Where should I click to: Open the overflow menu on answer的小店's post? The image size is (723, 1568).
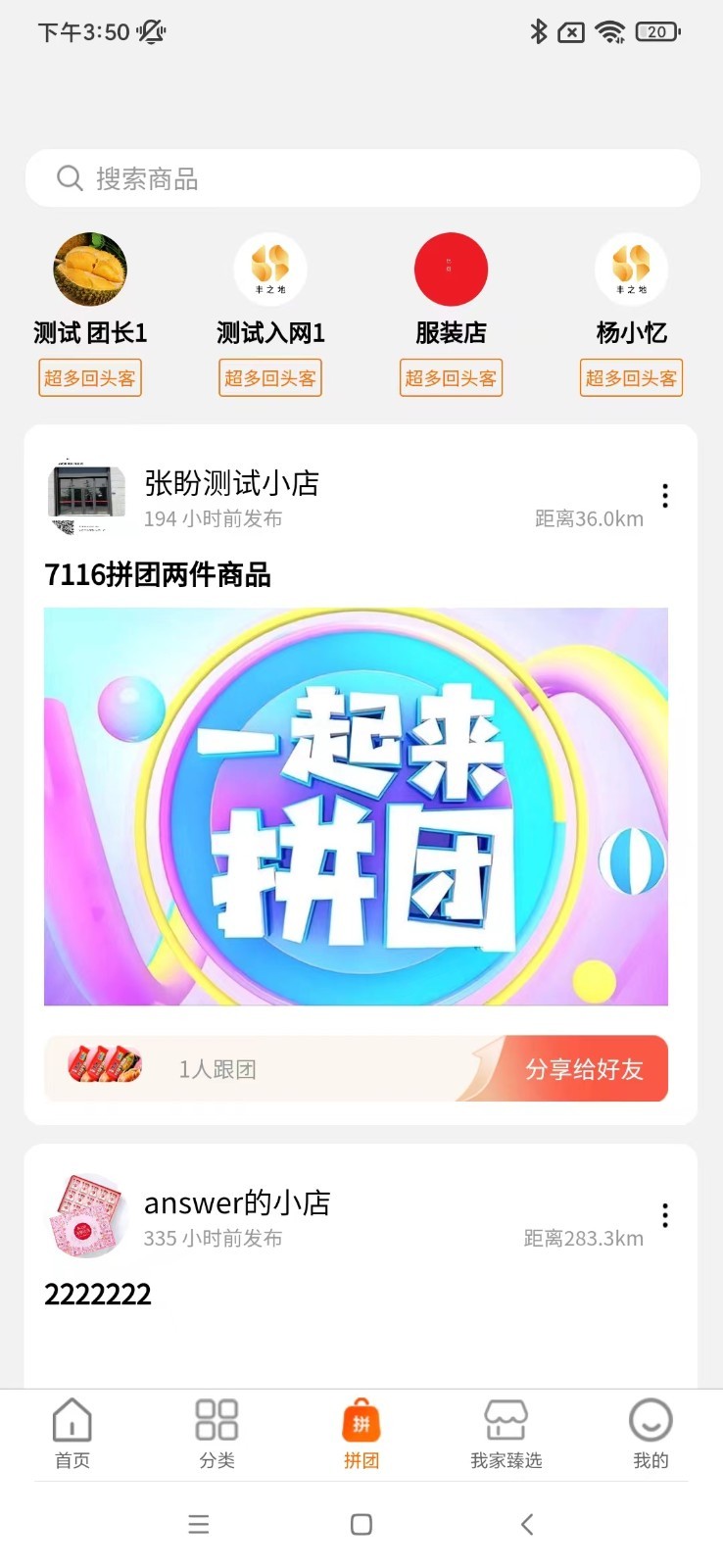(x=665, y=1215)
